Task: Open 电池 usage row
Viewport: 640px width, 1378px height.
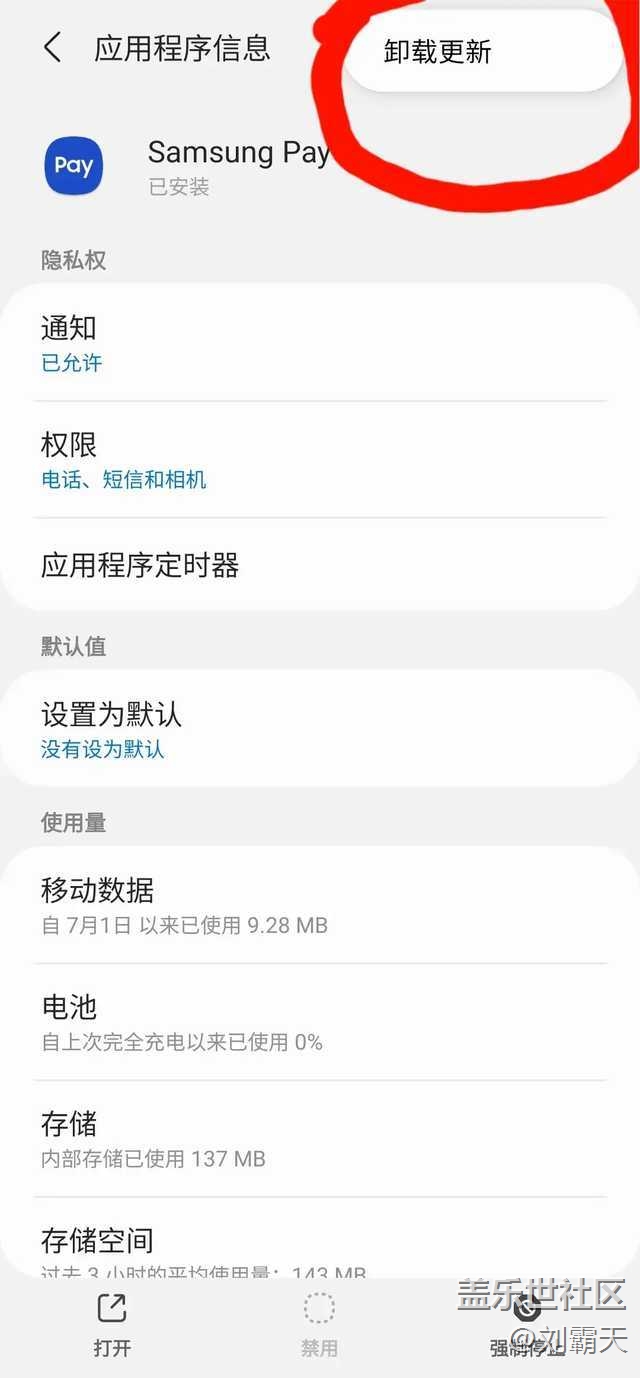Action: tap(320, 1022)
